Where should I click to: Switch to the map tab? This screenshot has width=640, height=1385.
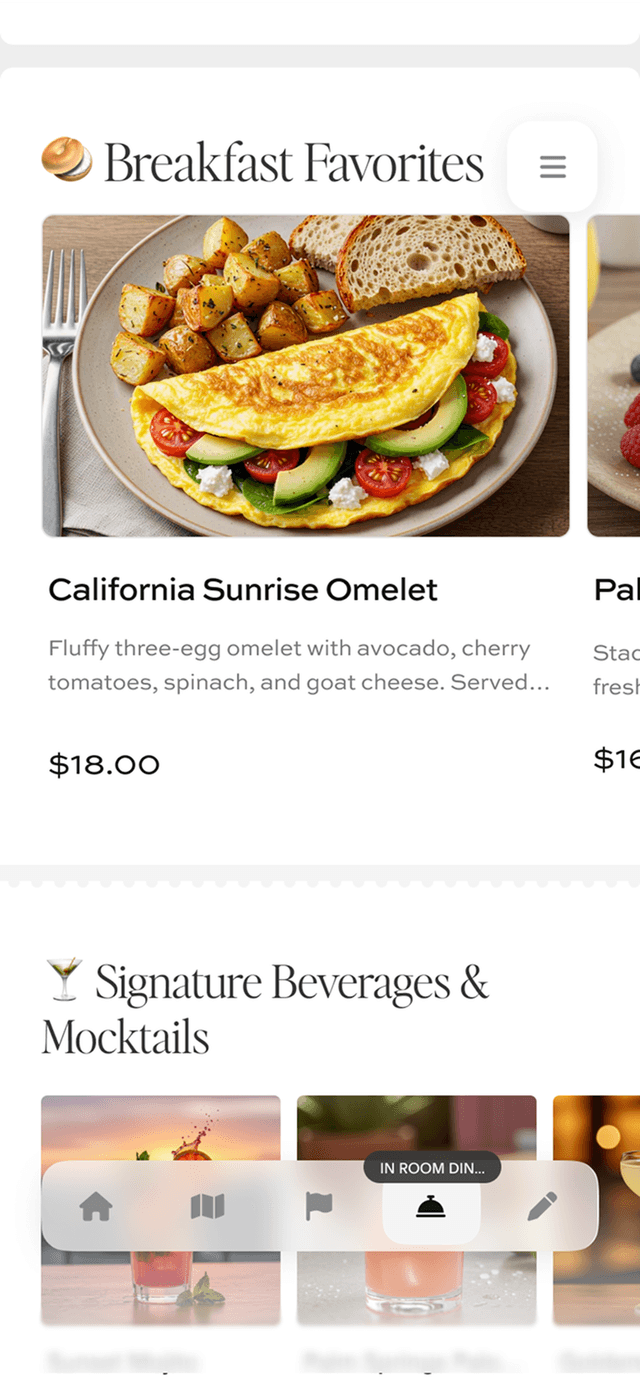(x=207, y=1207)
